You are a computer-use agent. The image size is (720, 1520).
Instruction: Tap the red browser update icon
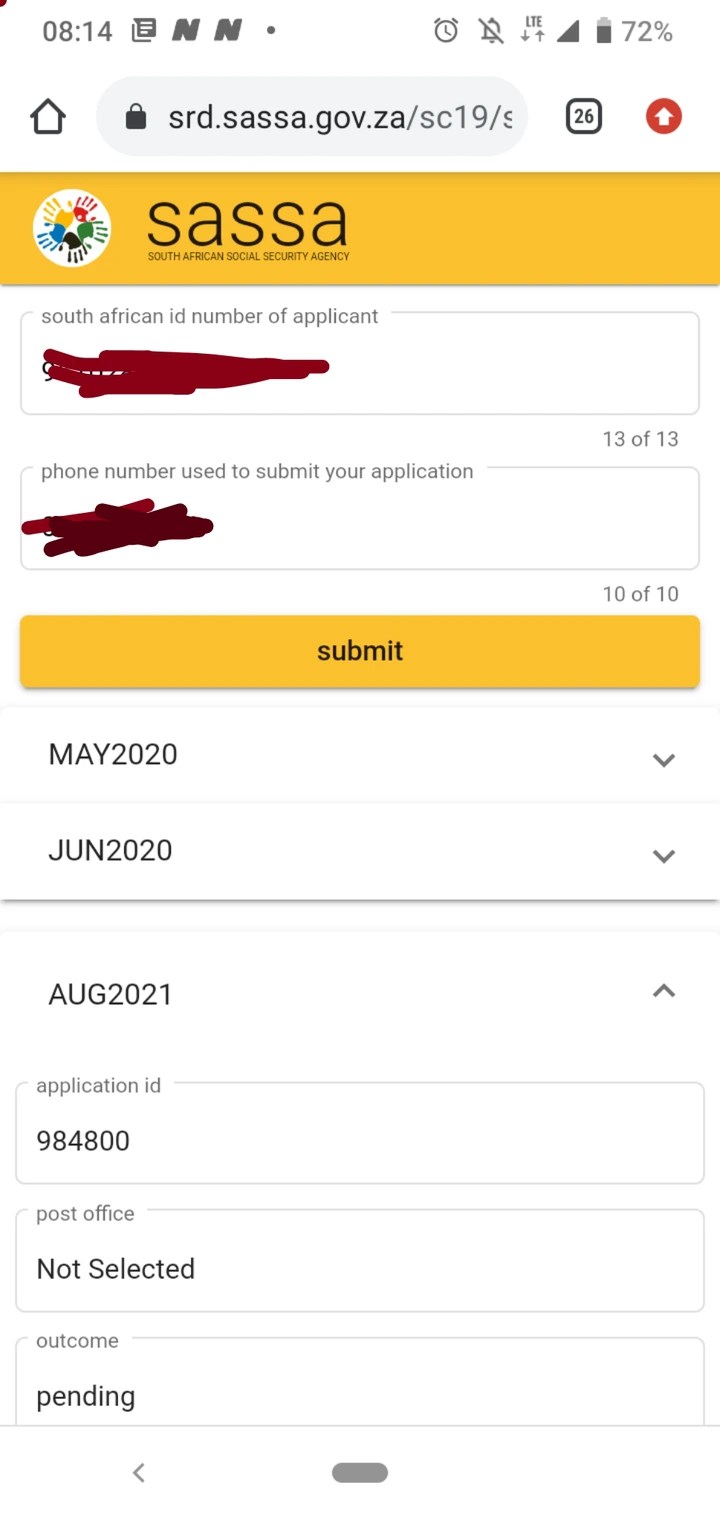coord(663,117)
